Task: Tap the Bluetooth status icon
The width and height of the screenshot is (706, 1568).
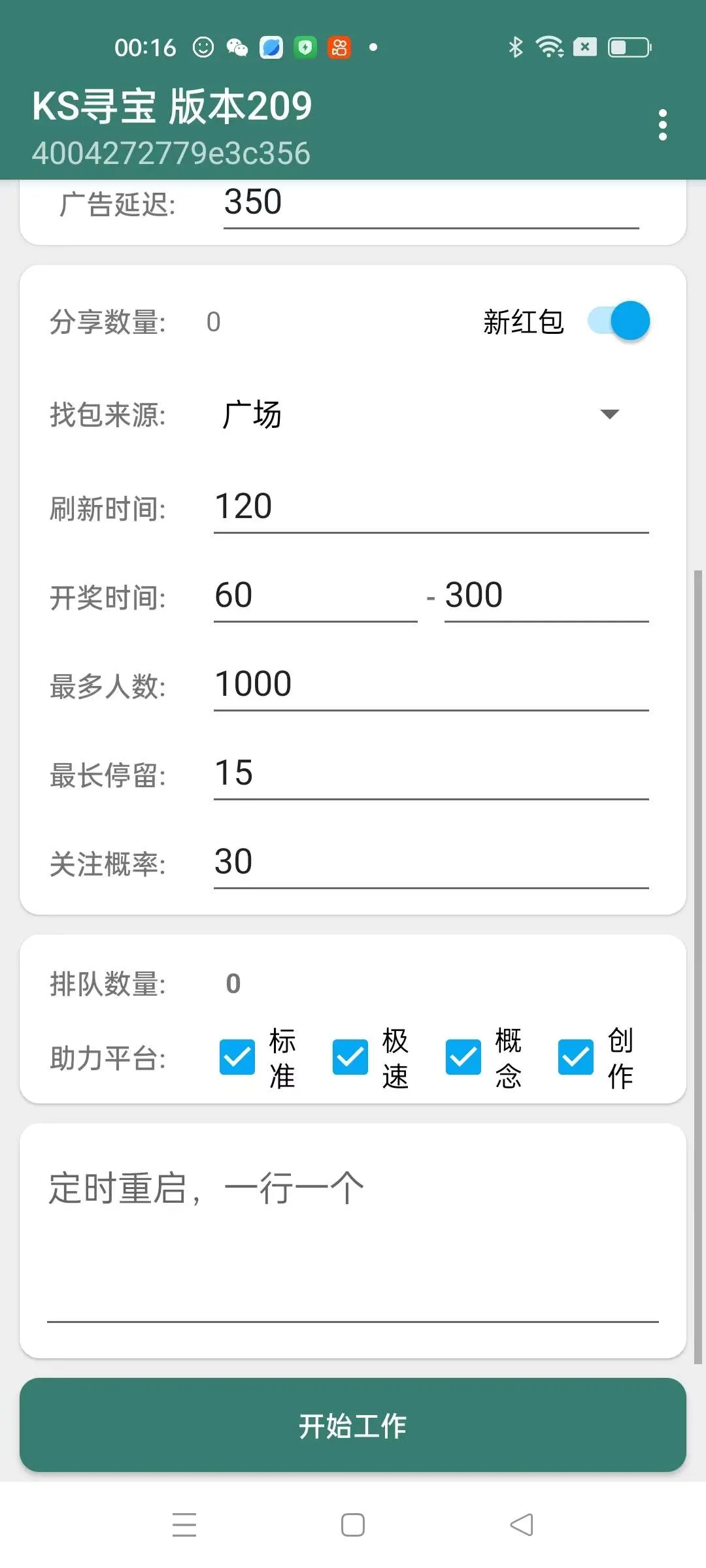Action: [x=516, y=46]
